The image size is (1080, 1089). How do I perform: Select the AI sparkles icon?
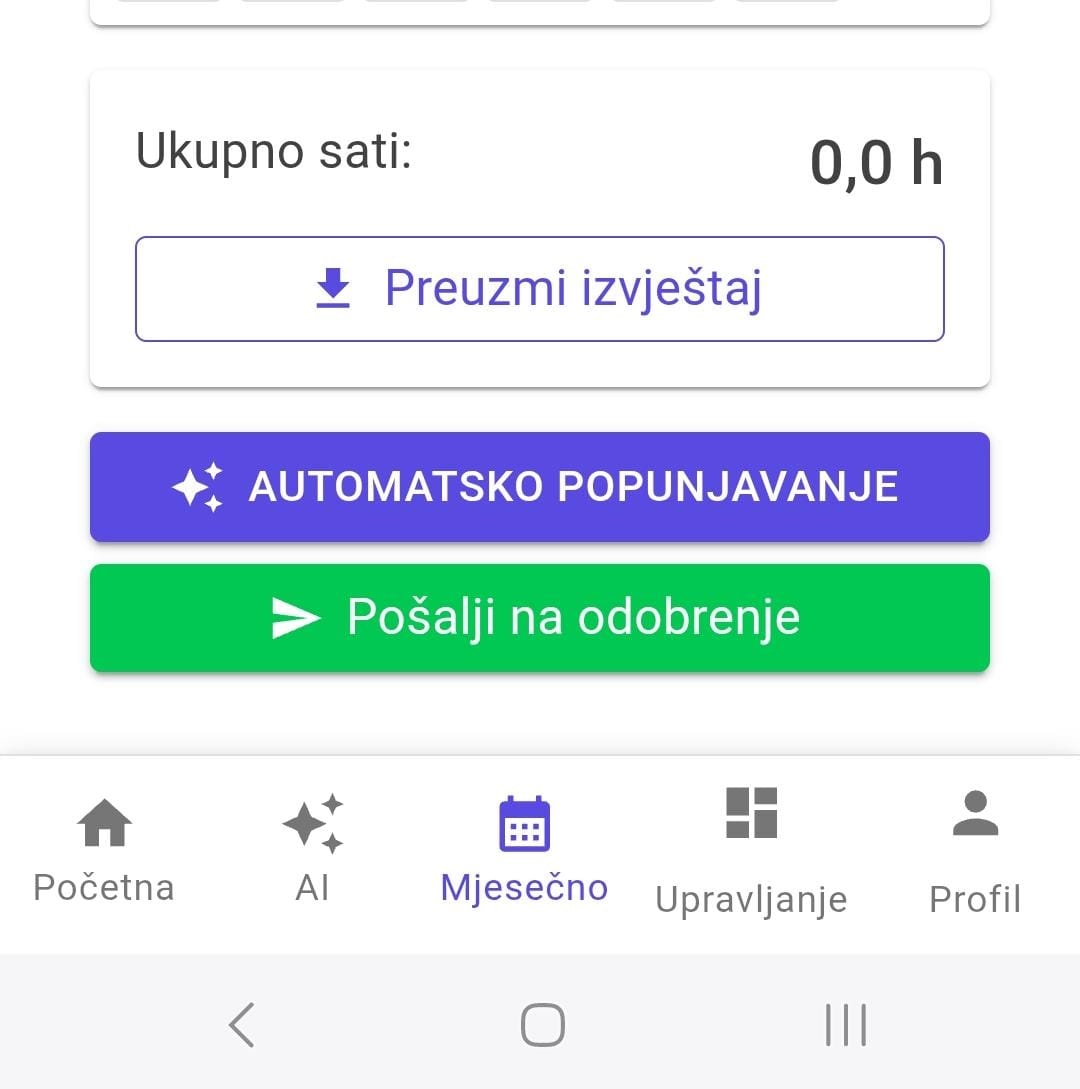pyautogui.click(x=313, y=820)
